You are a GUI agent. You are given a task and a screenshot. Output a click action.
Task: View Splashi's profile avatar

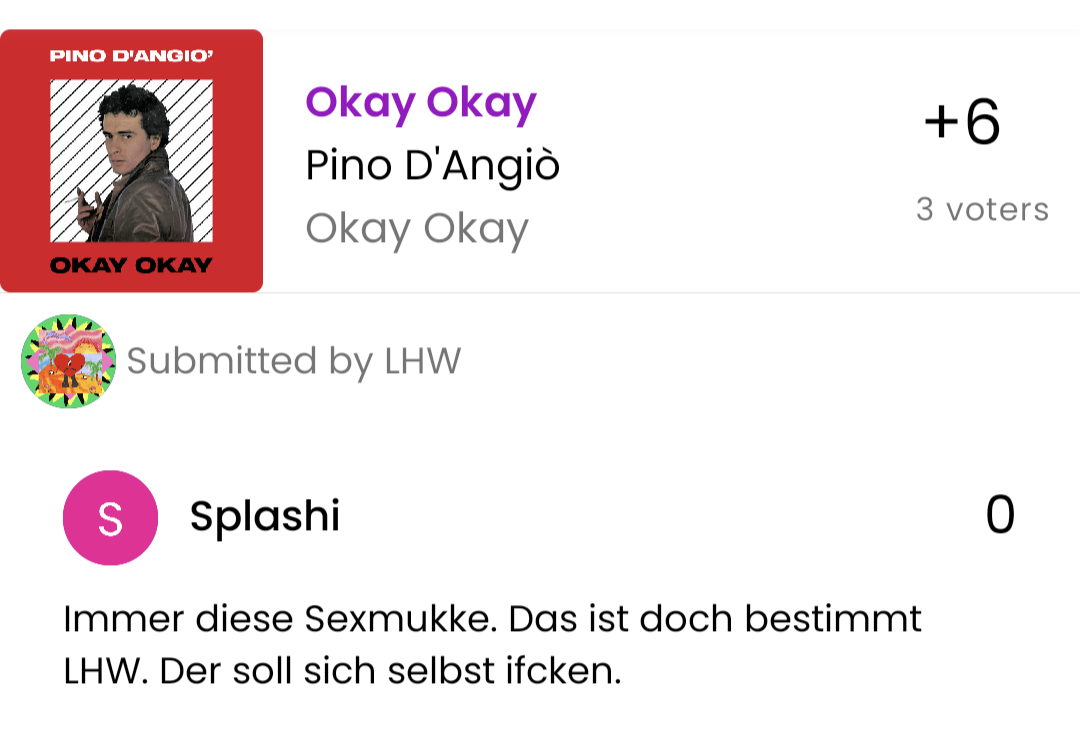[x=110, y=518]
